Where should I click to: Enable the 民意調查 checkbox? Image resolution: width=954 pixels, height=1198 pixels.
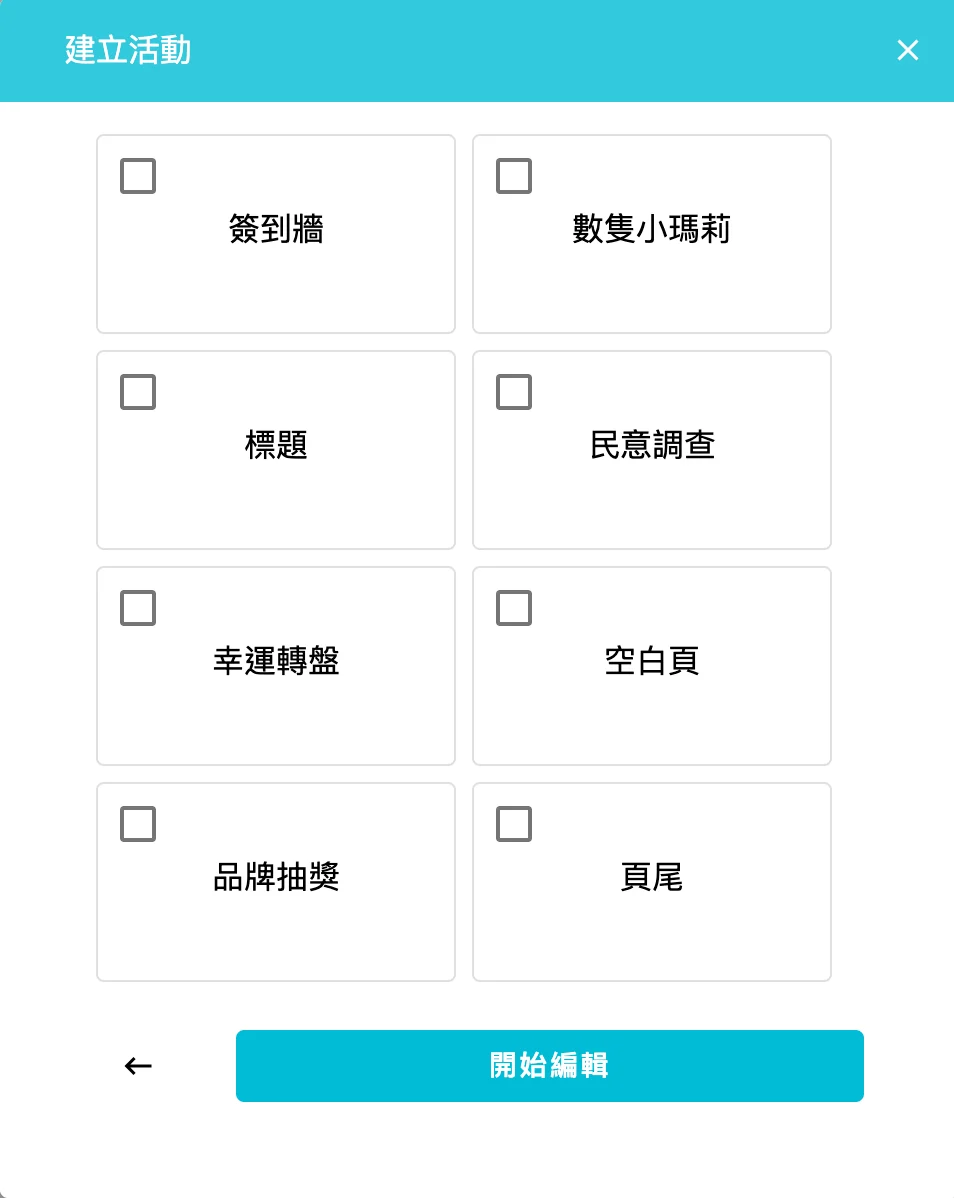[514, 392]
